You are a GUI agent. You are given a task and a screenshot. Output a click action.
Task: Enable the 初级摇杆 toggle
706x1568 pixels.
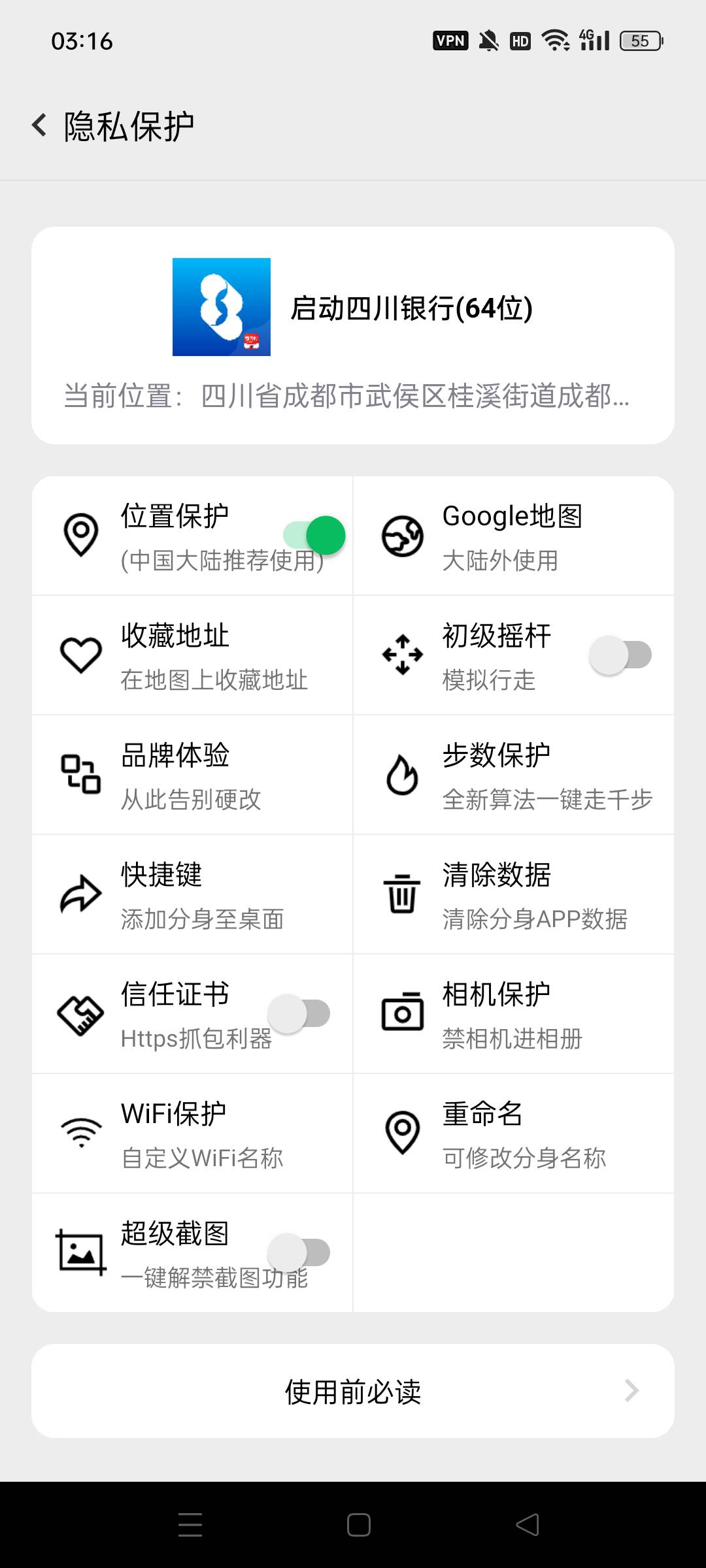(x=620, y=655)
